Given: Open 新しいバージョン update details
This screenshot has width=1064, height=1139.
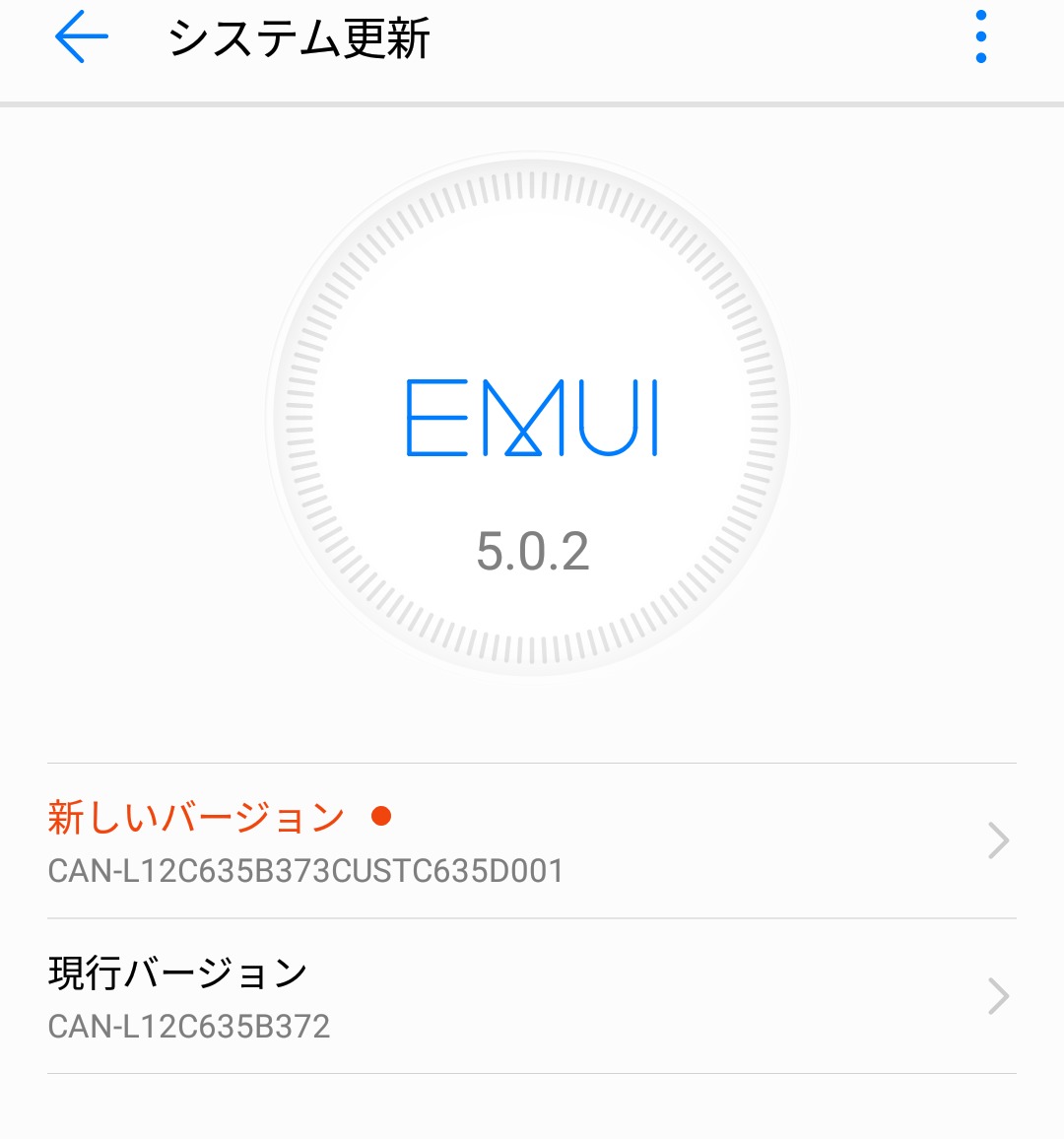Looking at the screenshot, I should tap(532, 841).
